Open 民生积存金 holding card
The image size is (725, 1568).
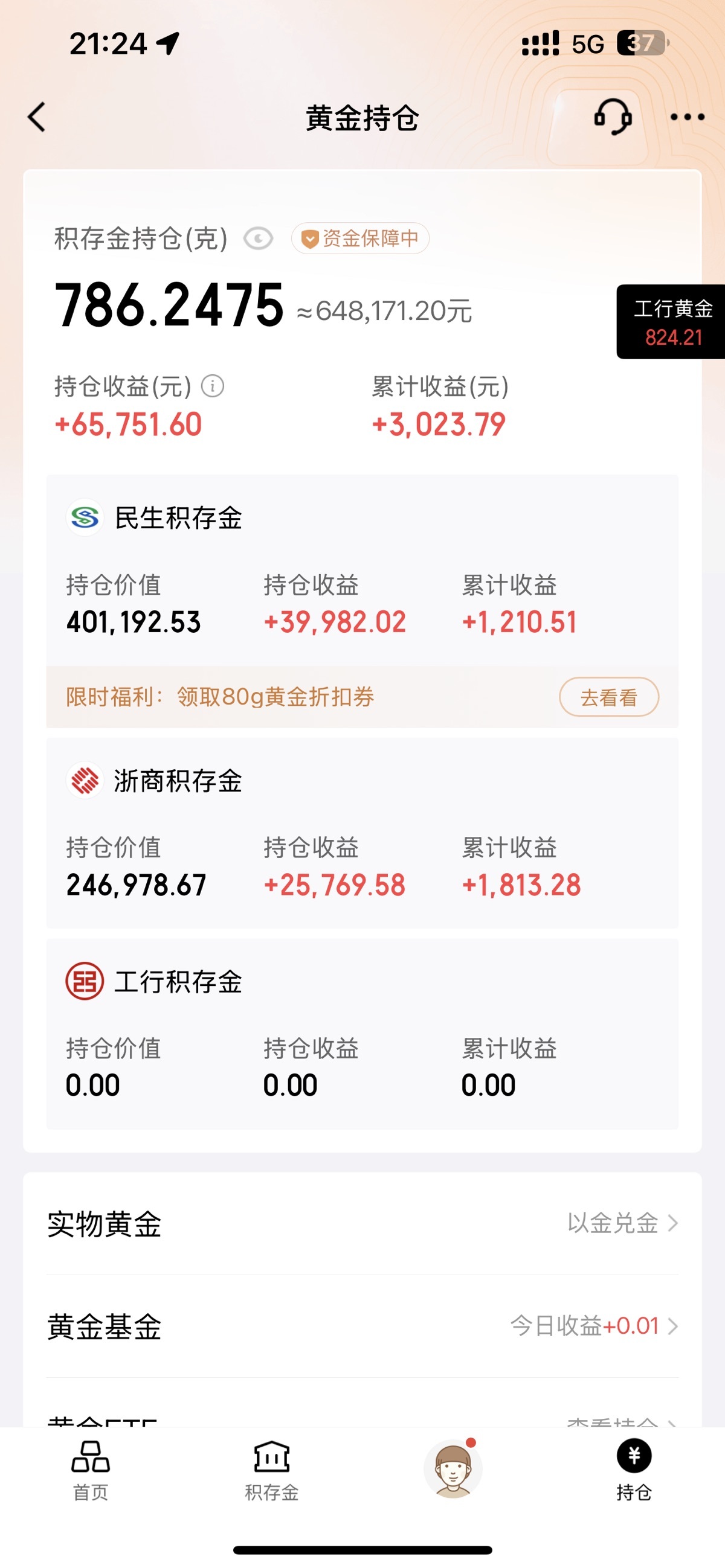362,570
